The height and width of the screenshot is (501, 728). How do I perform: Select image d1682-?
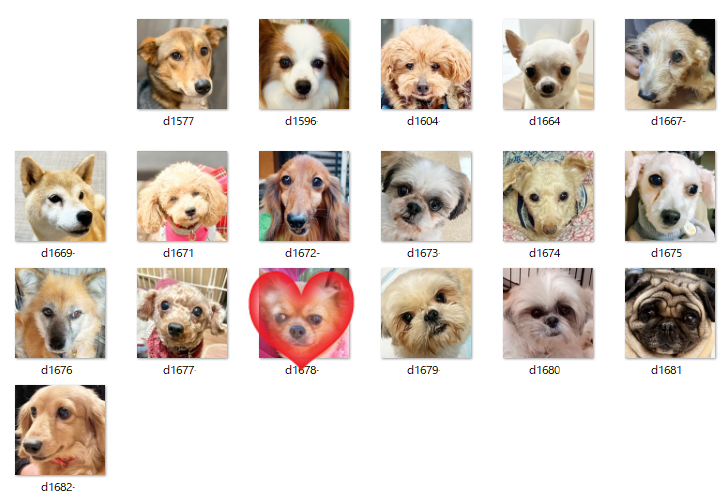[60, 430]
